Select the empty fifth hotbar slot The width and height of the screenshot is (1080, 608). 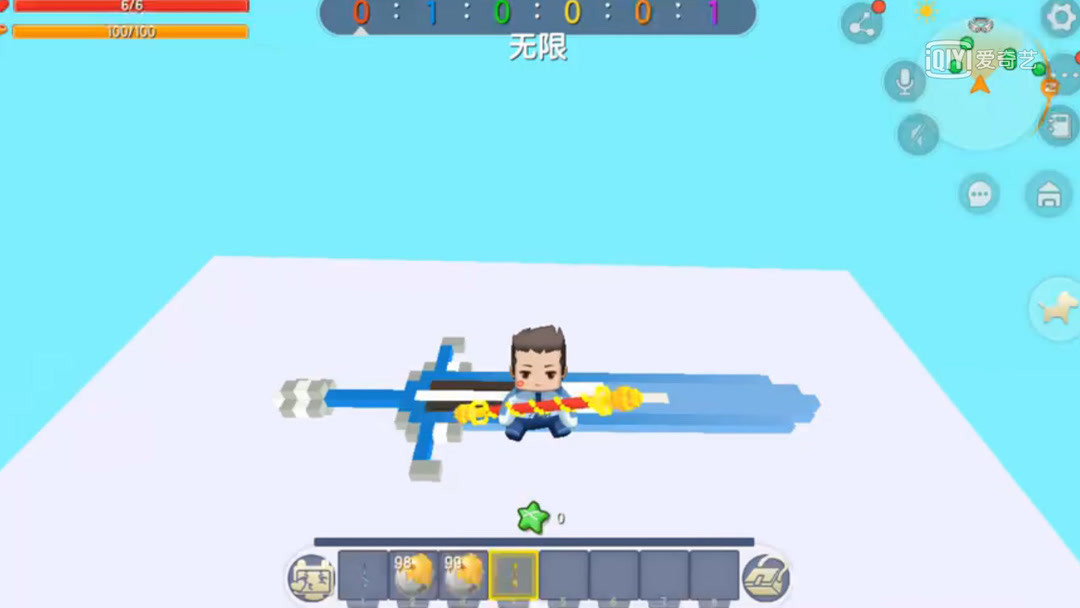pyautogui.click(x=564, y=576)
